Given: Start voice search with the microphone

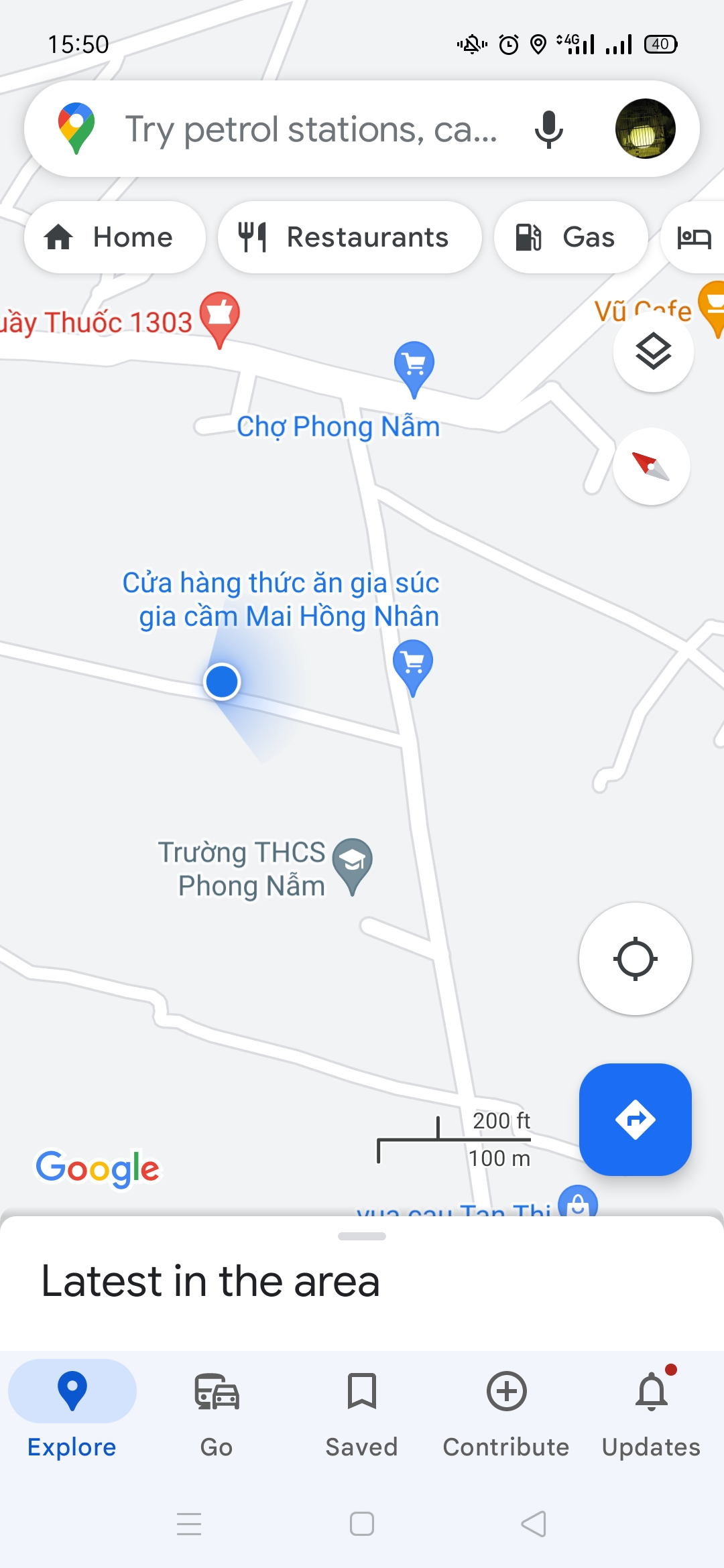Looking at the screenshot, I should click(x=548, y=129).
